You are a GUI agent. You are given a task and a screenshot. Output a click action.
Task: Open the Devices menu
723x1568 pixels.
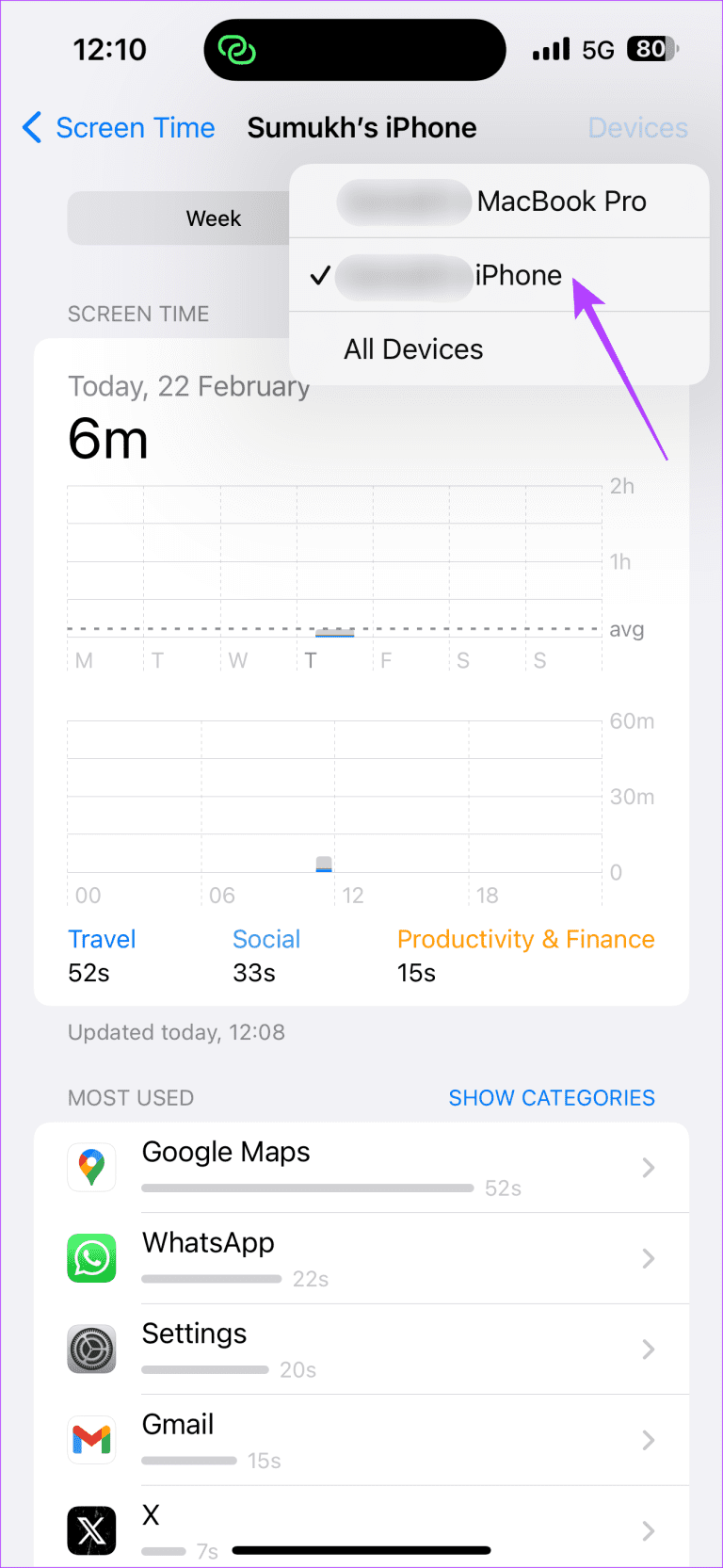[x=637, y=127]
